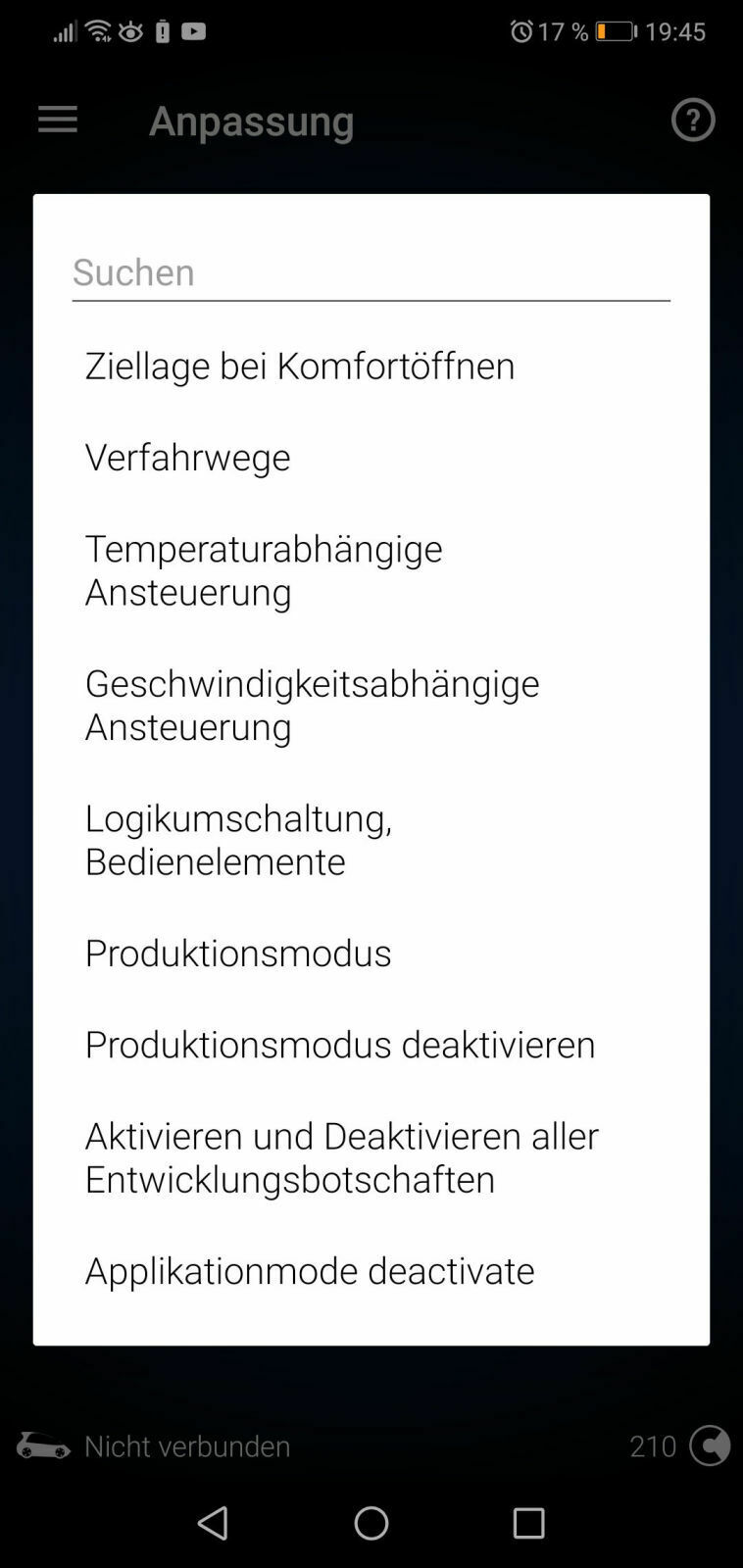Open Applikationmode deactivate
Image resolution: width=743 pixels, height=1568 pixels.
[x=310, y=1271]
